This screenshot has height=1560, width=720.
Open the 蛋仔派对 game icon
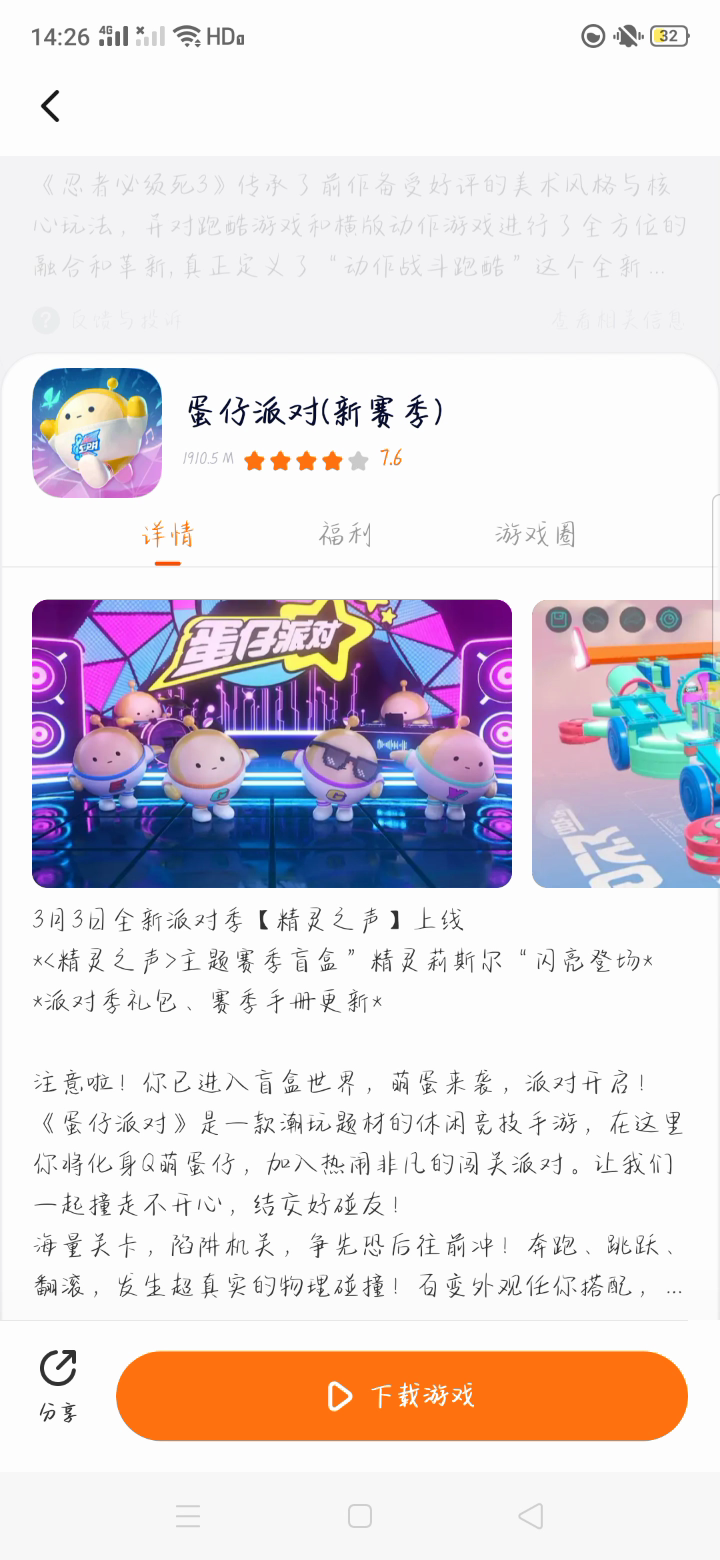(x=97, y=433)
